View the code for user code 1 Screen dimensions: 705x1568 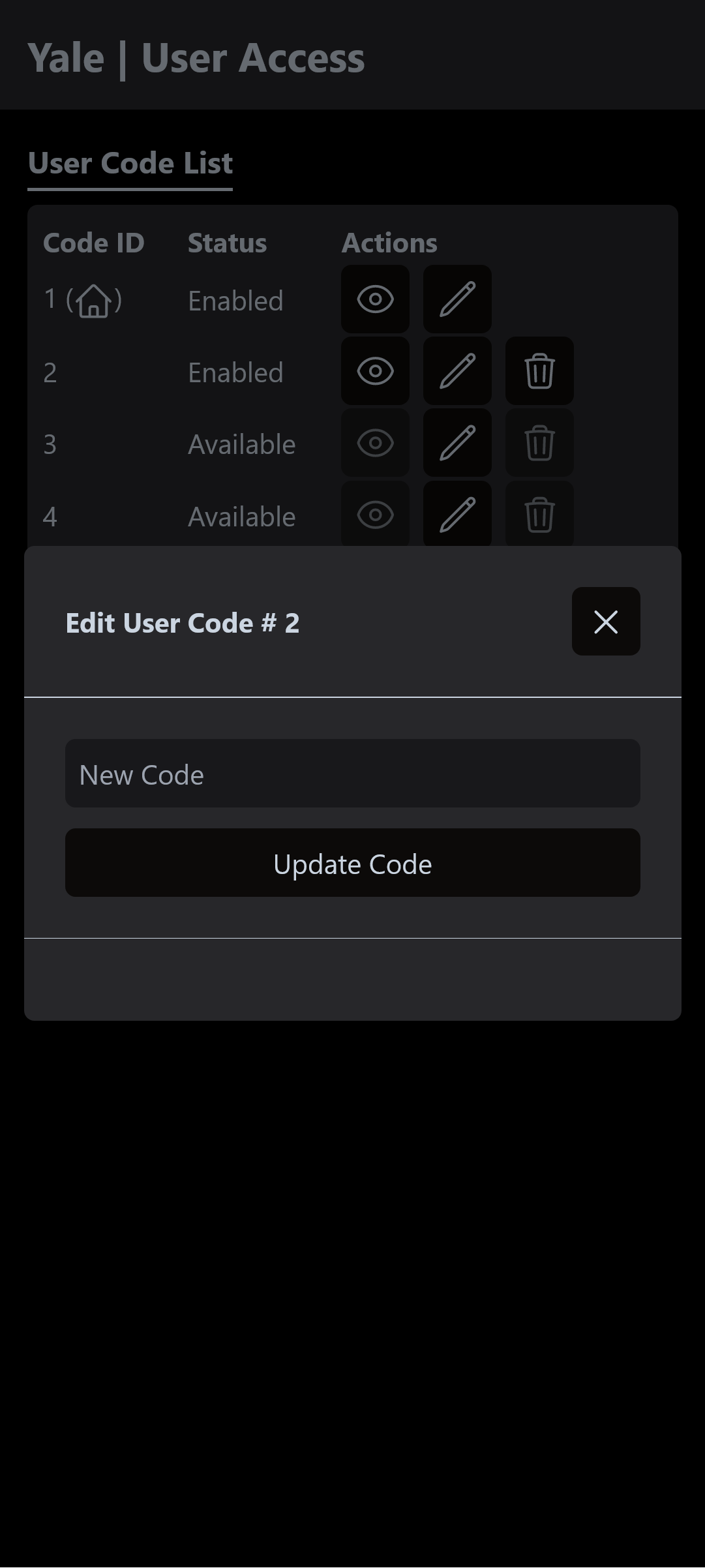(x=375, y=299)
